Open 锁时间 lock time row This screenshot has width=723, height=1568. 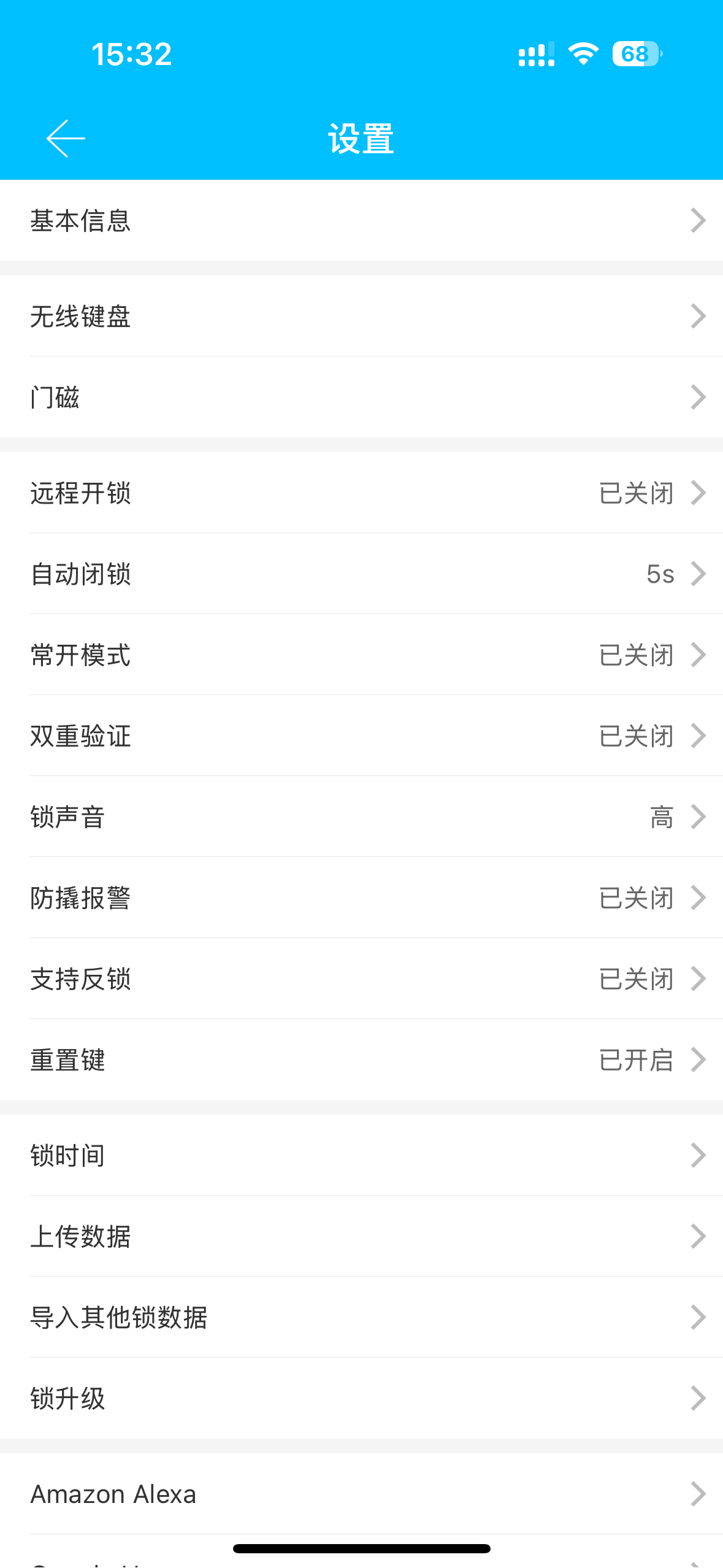(x=361, y=1155)
